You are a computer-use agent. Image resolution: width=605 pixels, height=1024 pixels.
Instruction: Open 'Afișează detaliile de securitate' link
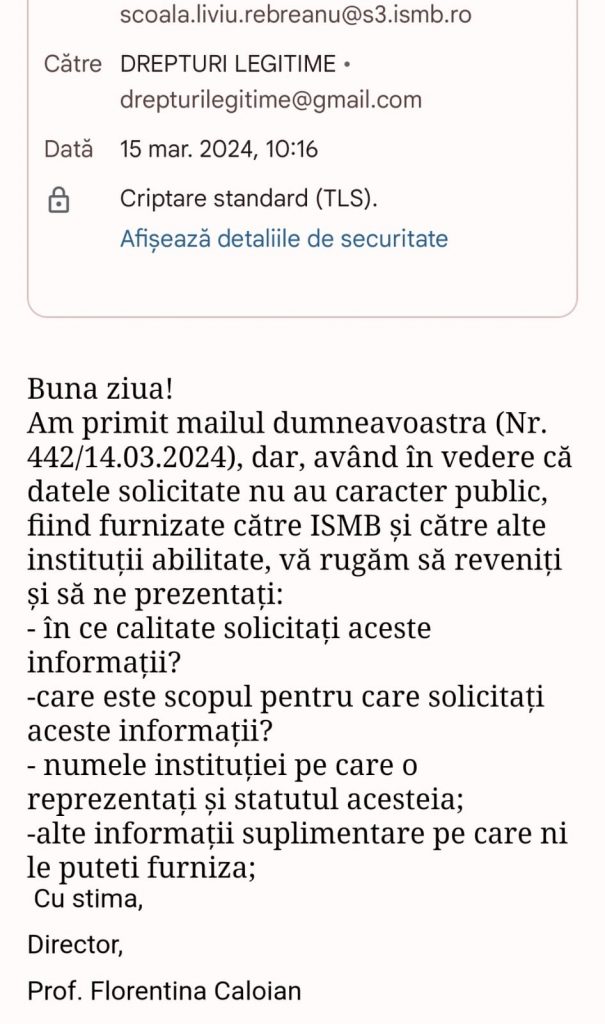pos(283,239)
